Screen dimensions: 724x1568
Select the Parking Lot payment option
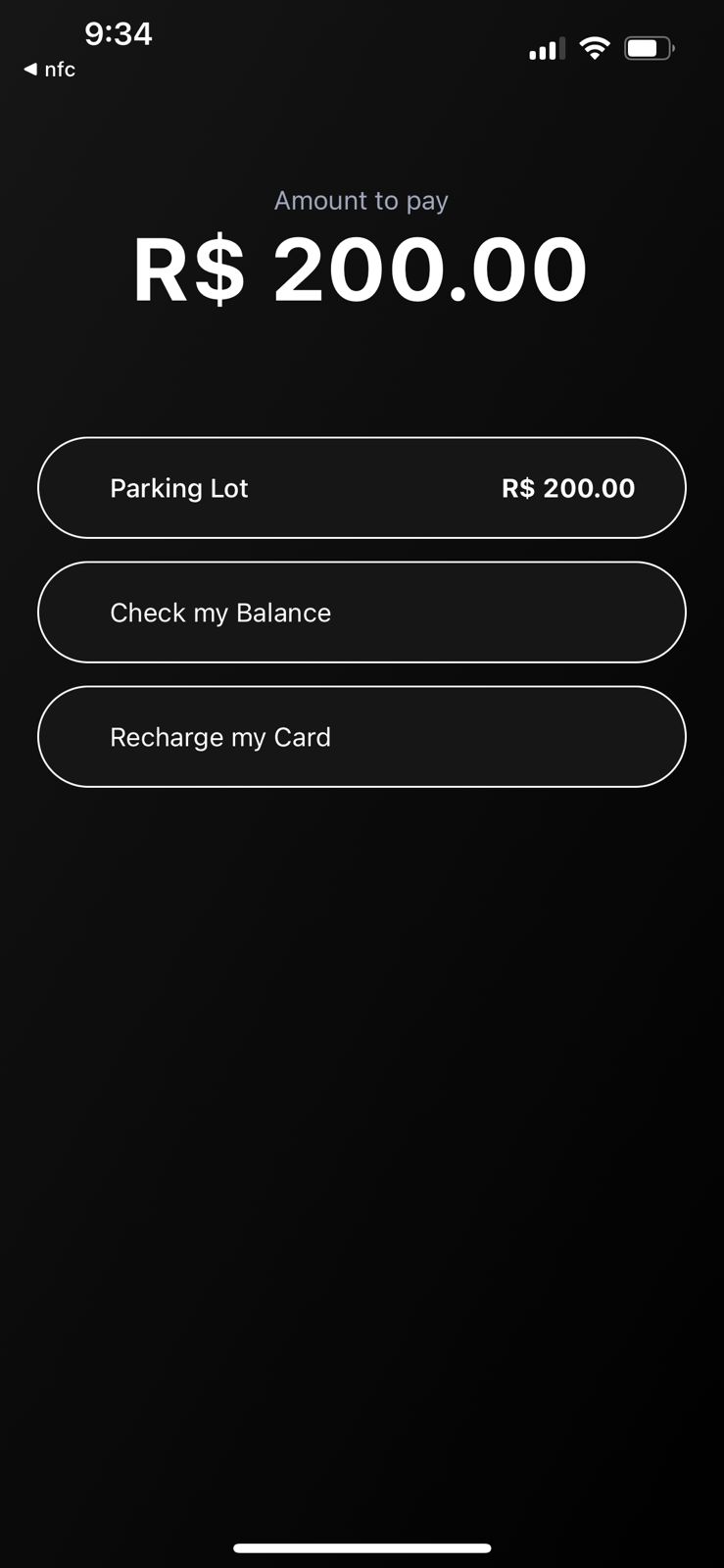362,488
